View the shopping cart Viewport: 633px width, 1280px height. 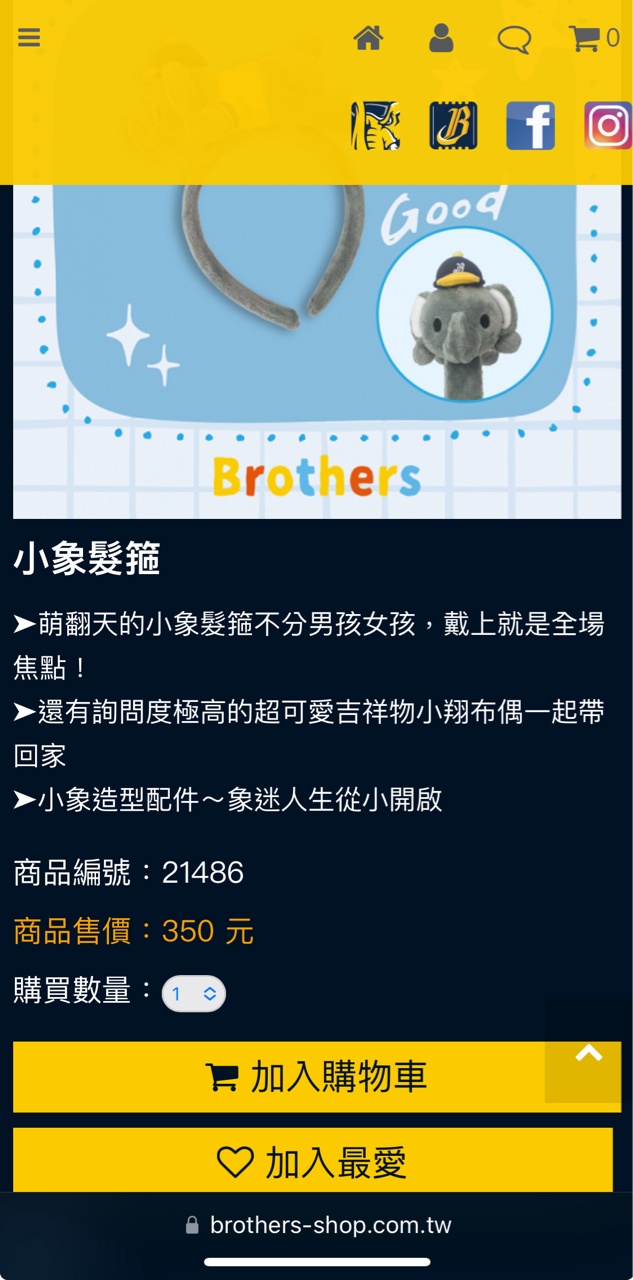pos(594,39)
